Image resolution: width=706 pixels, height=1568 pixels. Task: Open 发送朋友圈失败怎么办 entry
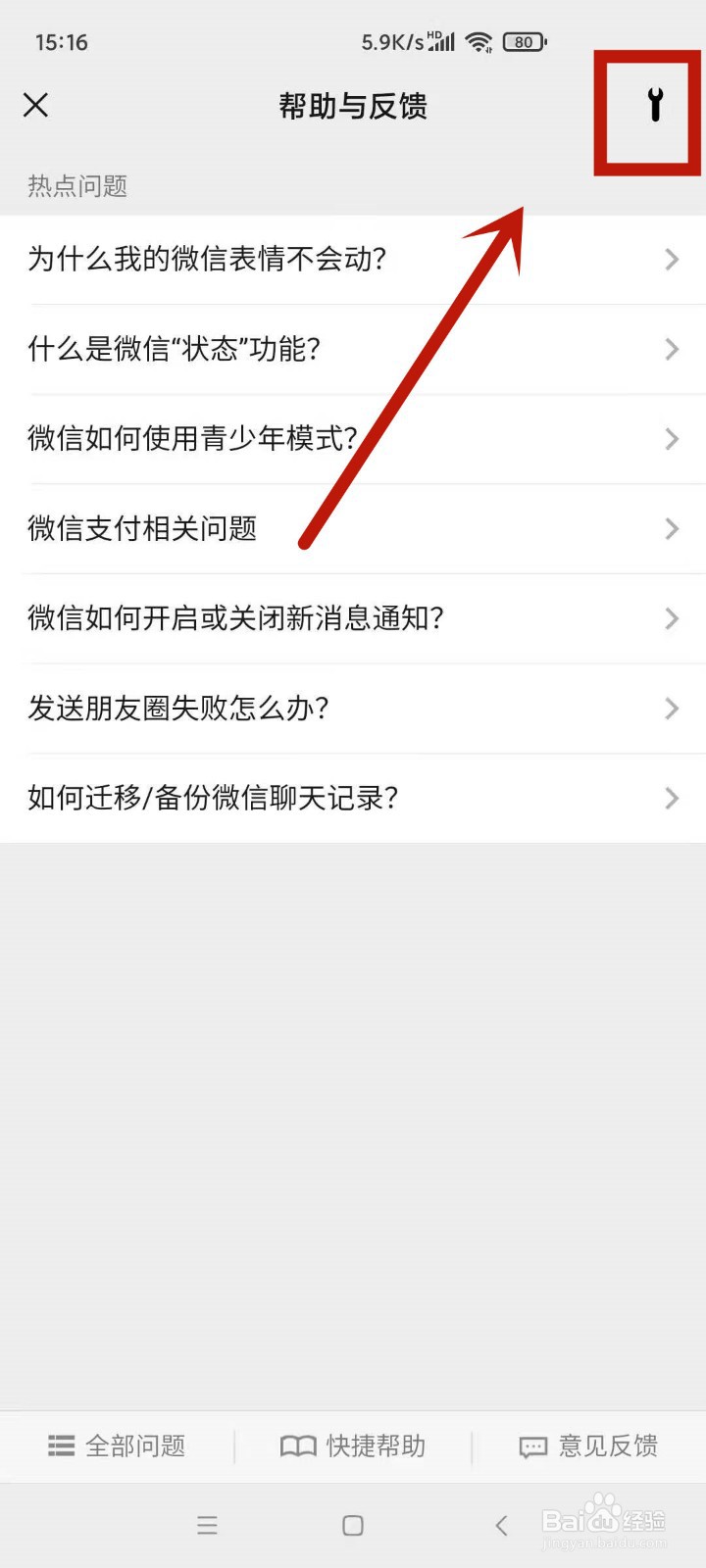(353, 709)
